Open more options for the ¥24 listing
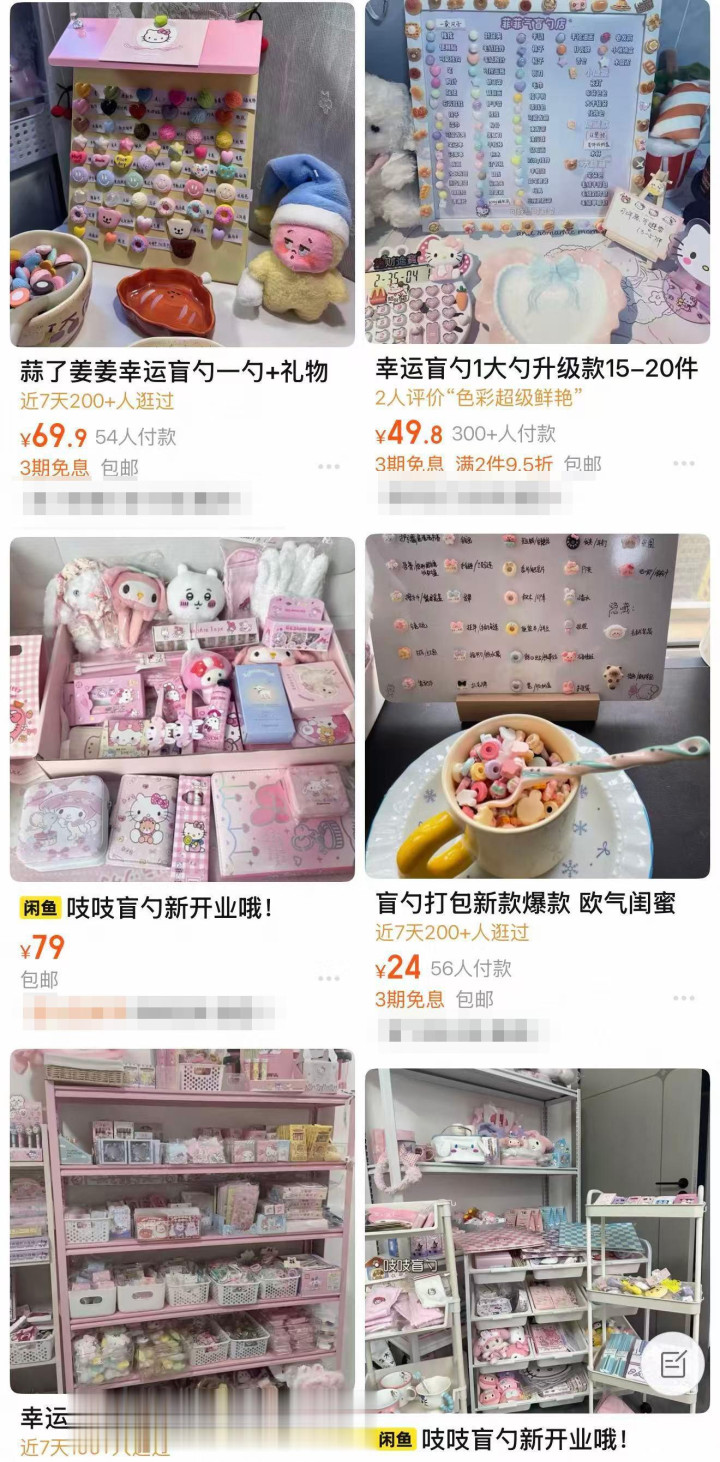 pyautogui.click(x=684, y=999)
